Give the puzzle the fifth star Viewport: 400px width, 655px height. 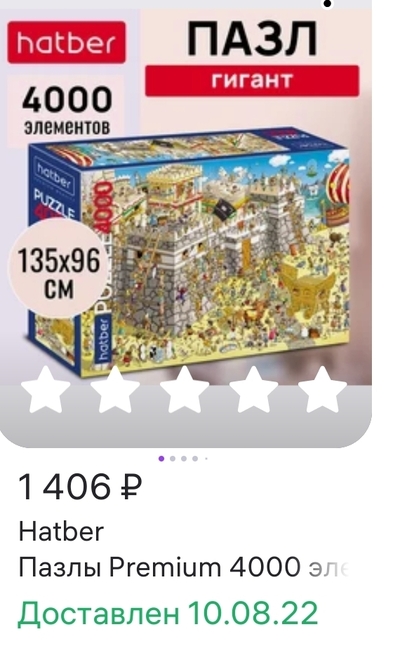pyautogui.click(x=322, y=391)
